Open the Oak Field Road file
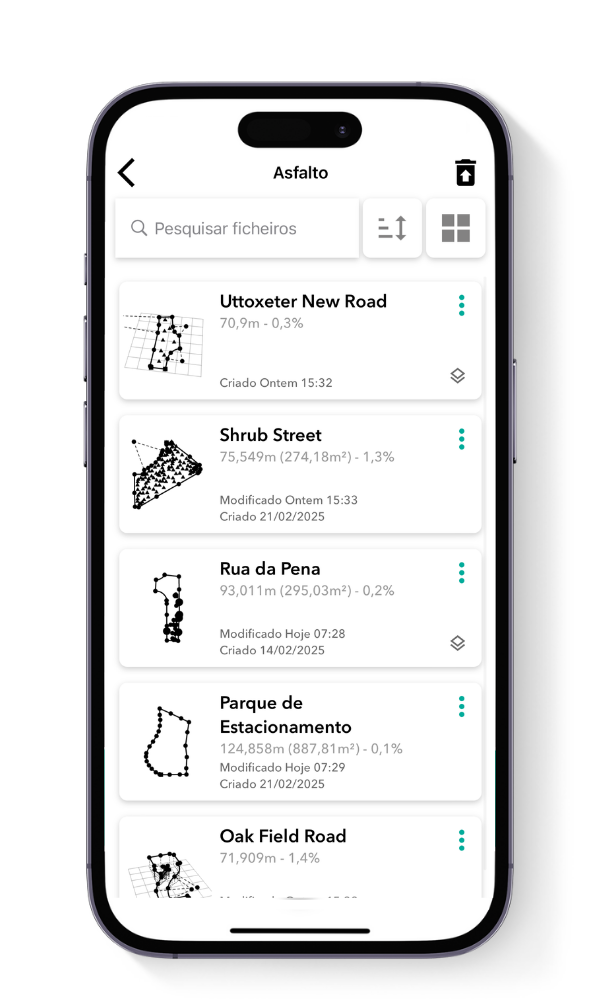The image size is (600, 1000). tap(282, 836)
